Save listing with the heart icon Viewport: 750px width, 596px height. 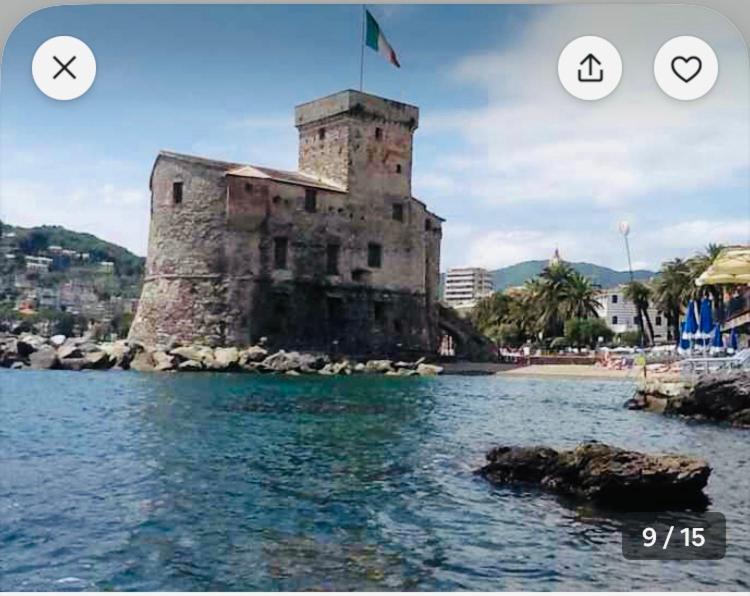pos(686,68)
